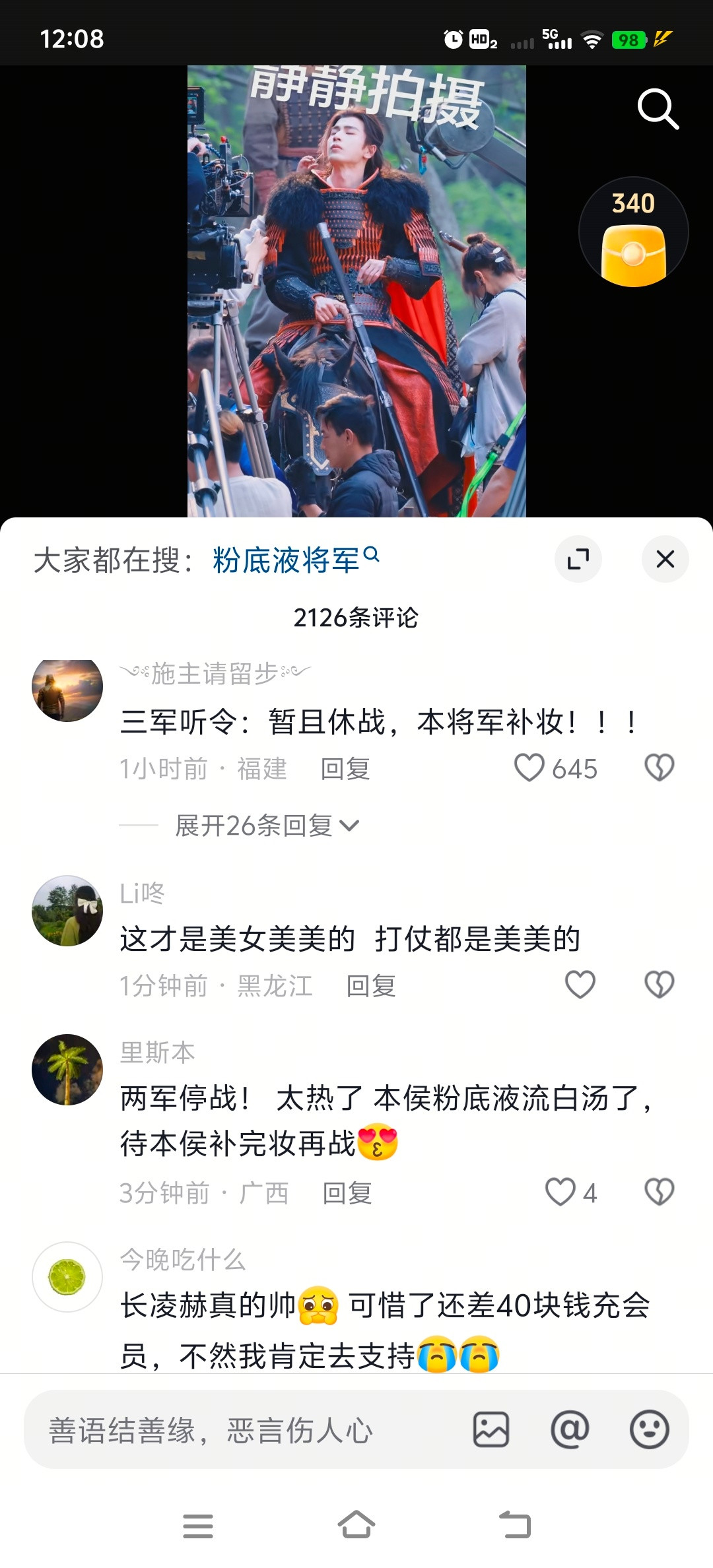Viewport: 713px width, 1568px height.
Task: Tap the battery indicator showing 98
Action: [628, 41]
